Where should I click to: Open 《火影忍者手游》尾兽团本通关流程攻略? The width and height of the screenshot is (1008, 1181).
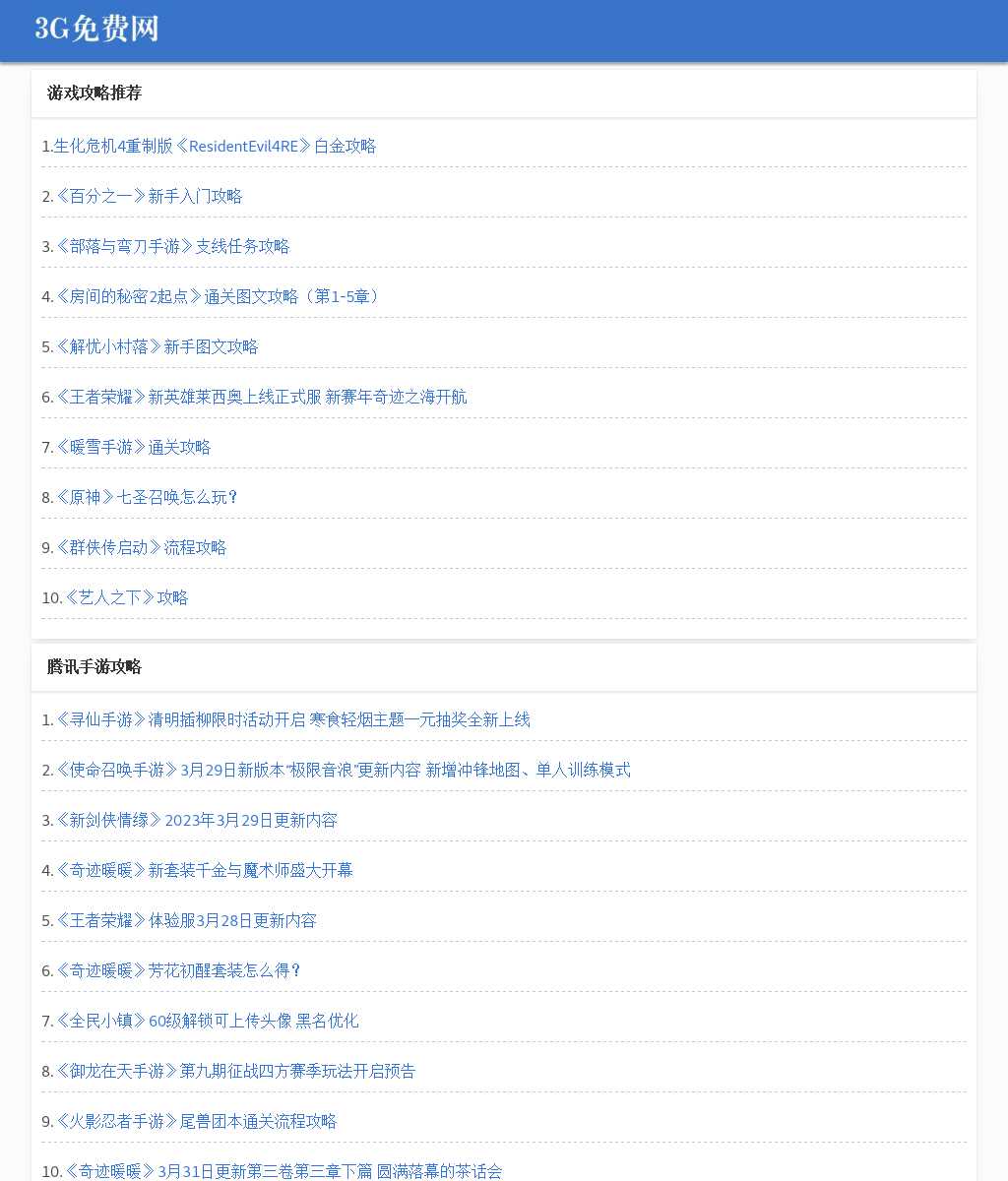point(195,1121)
